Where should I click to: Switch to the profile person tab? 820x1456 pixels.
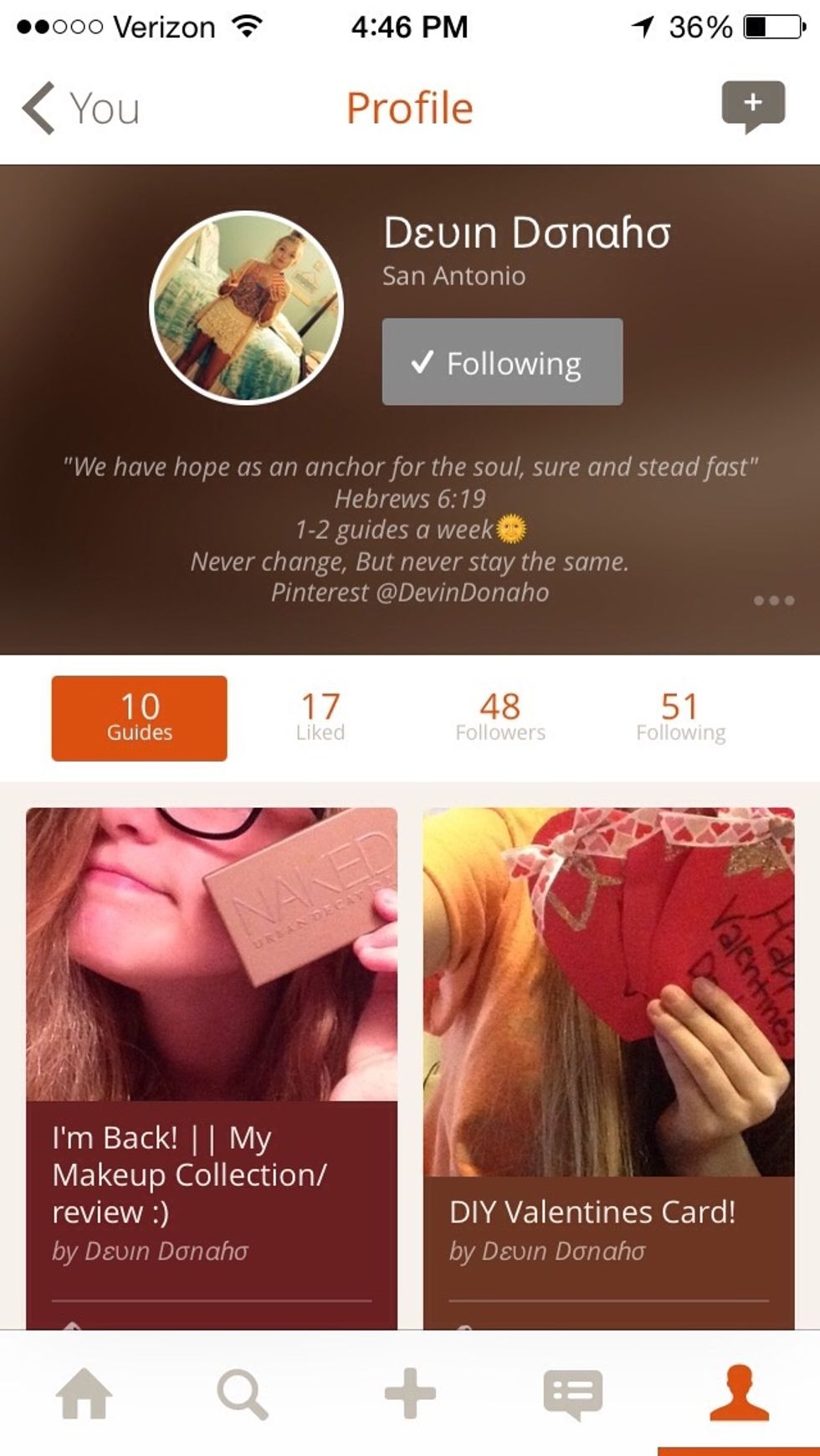pos(739,1393)
